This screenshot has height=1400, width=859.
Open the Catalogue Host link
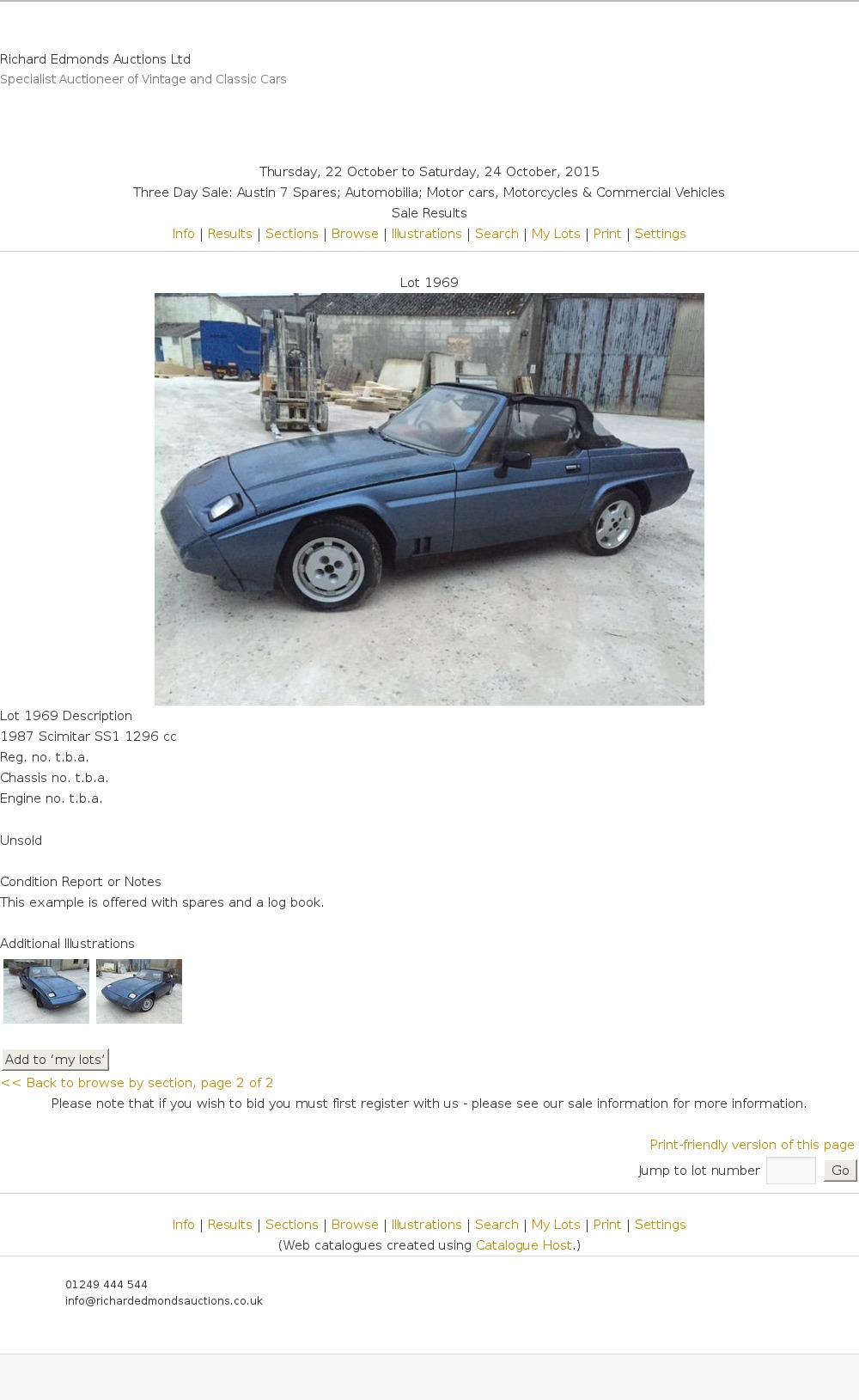pos(523,1245)
